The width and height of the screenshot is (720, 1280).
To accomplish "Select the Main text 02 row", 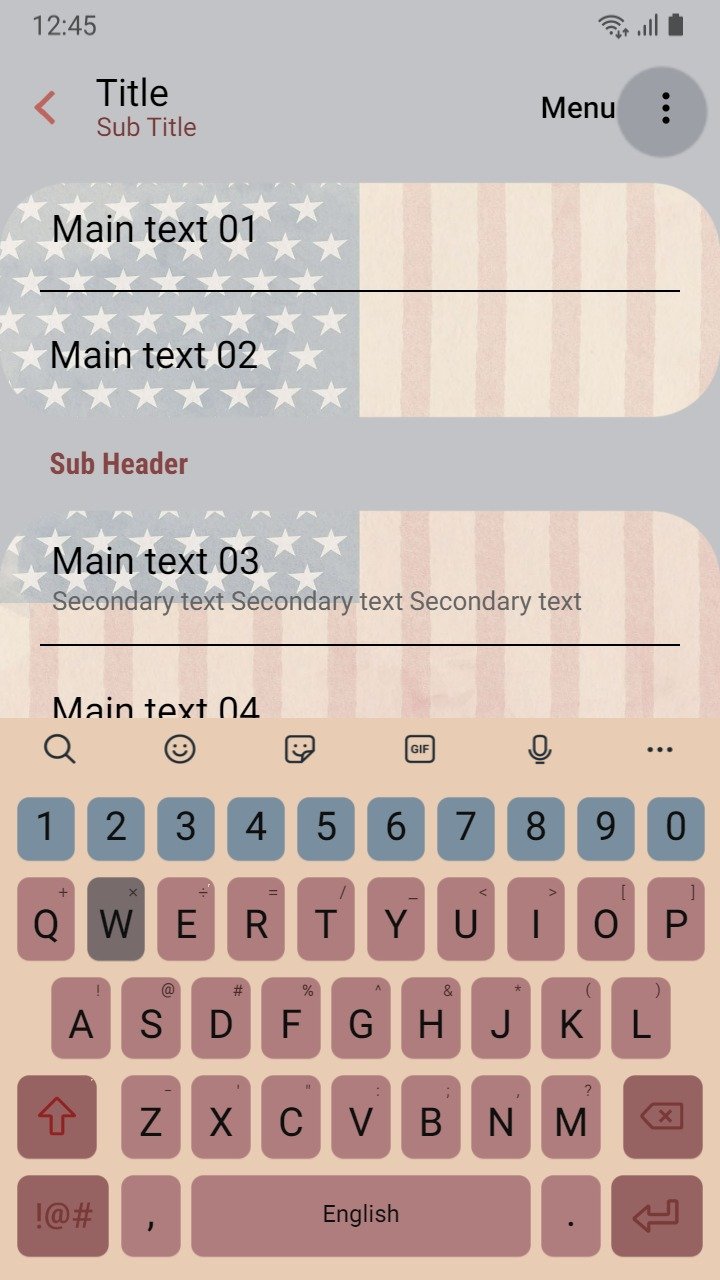I will pyautogui.click(x=360, y=354).
